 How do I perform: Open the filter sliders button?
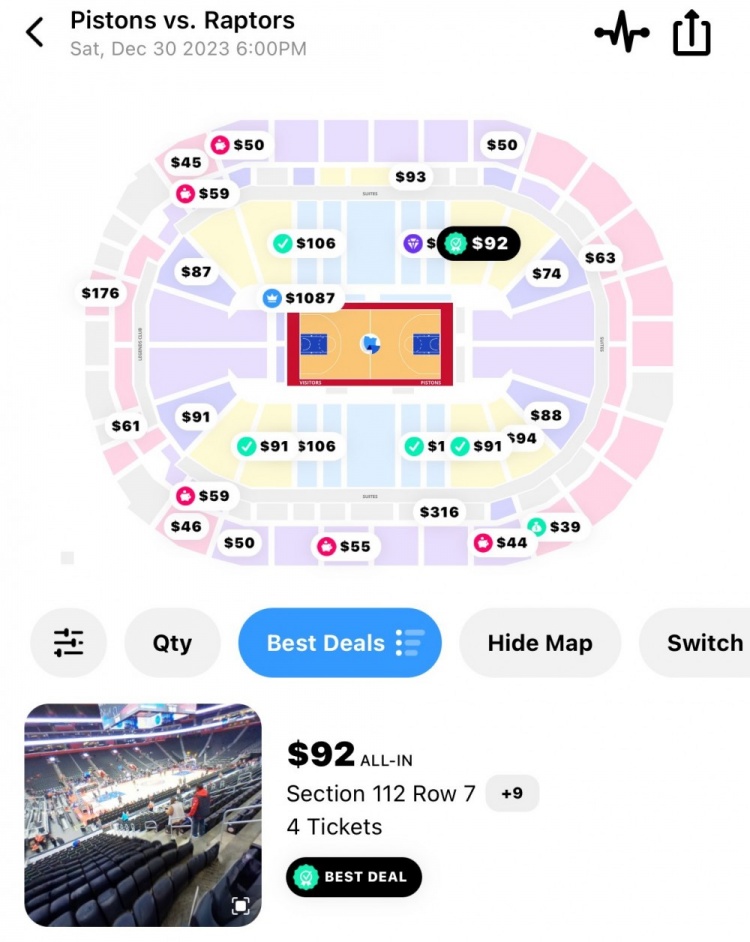click(68, 643)
